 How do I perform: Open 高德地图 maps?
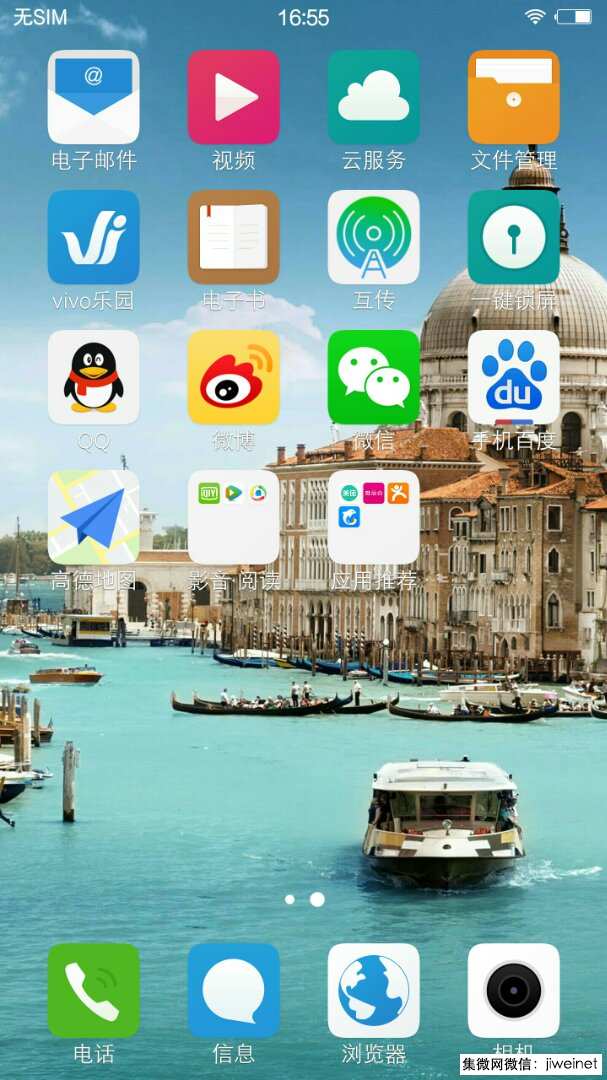(93, 517)
